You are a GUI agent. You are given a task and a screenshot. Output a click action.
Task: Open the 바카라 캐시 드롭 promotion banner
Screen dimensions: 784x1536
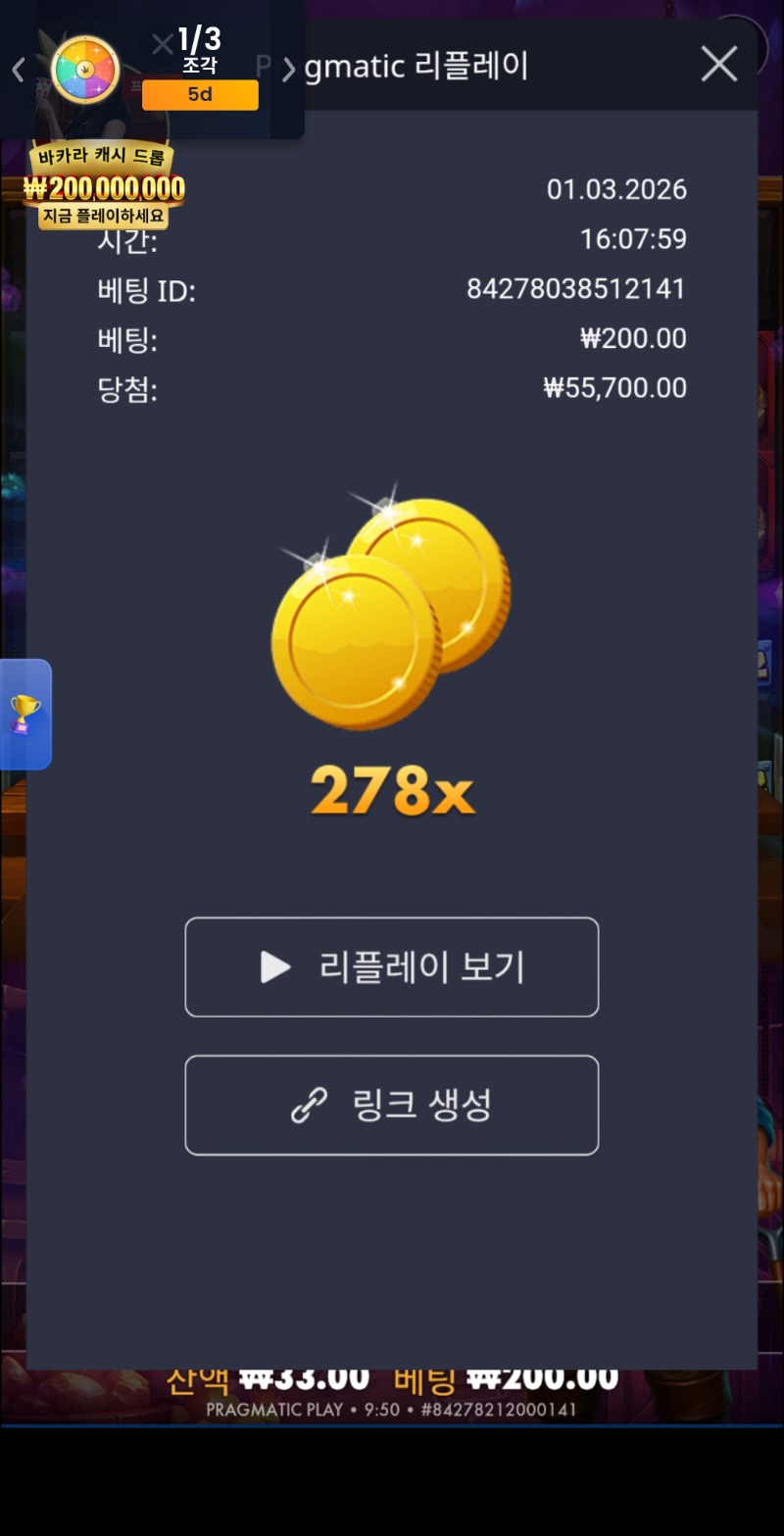click(x=104, y=187)
